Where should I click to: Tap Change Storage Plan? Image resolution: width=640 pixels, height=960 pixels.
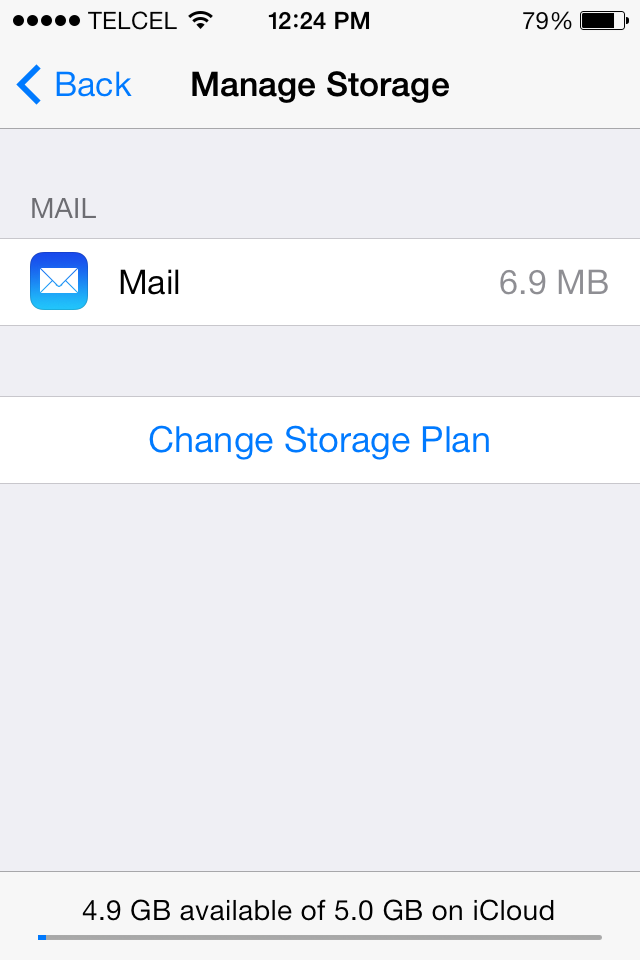tap(320, 440)
